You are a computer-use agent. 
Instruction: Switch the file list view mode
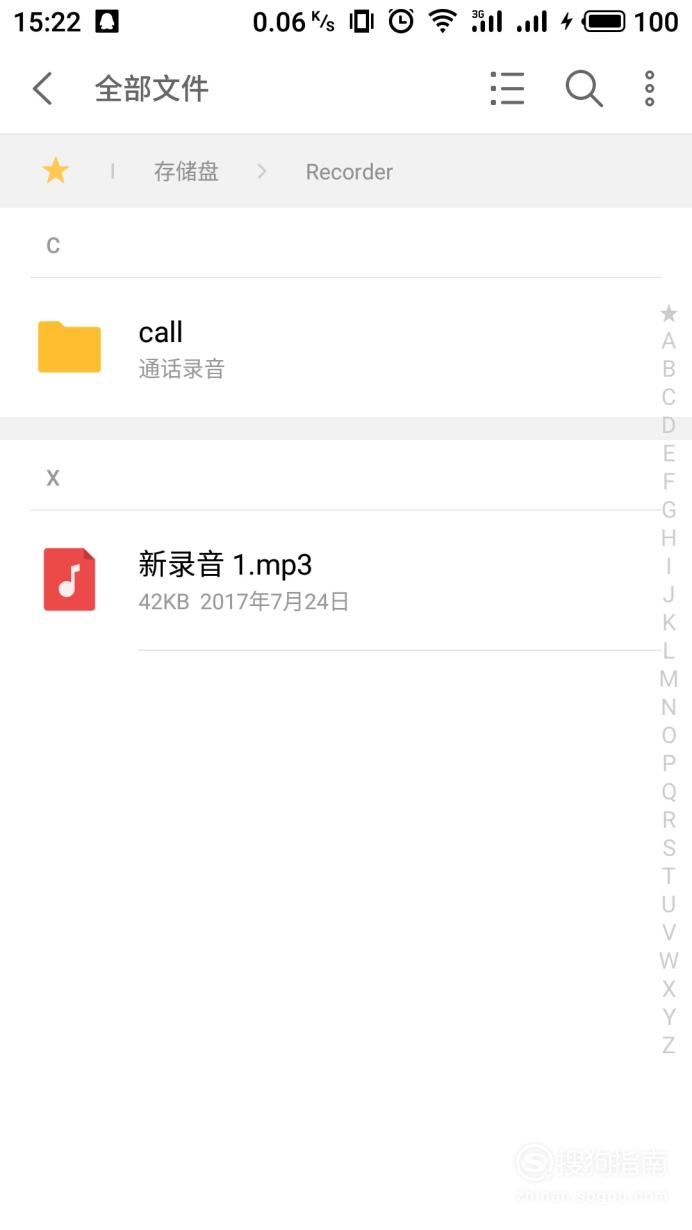(507, 89)
